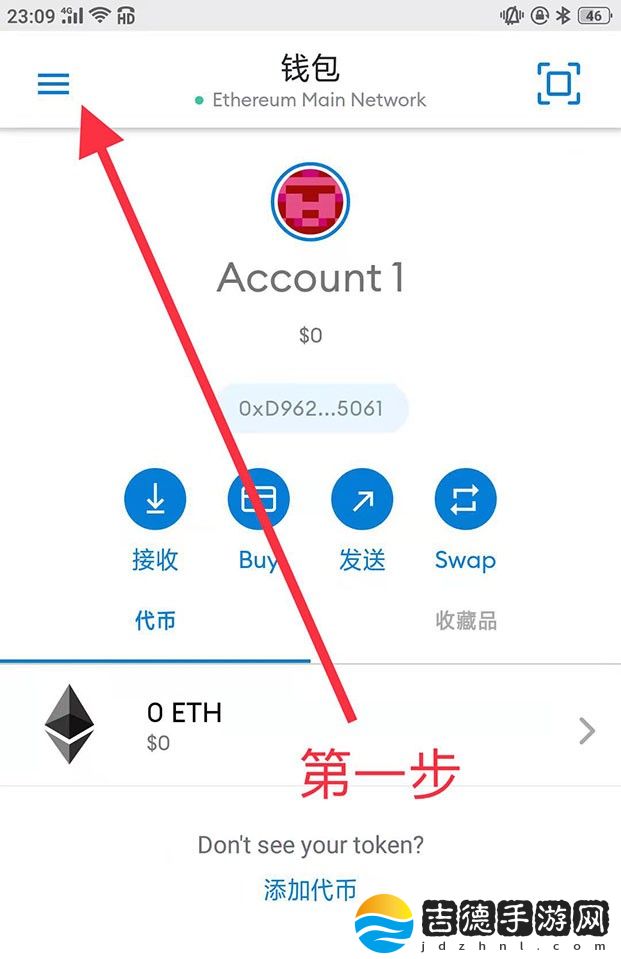Switch to the 代币 tokens tab
The image size is (621, 959).
tap(155, 621)
